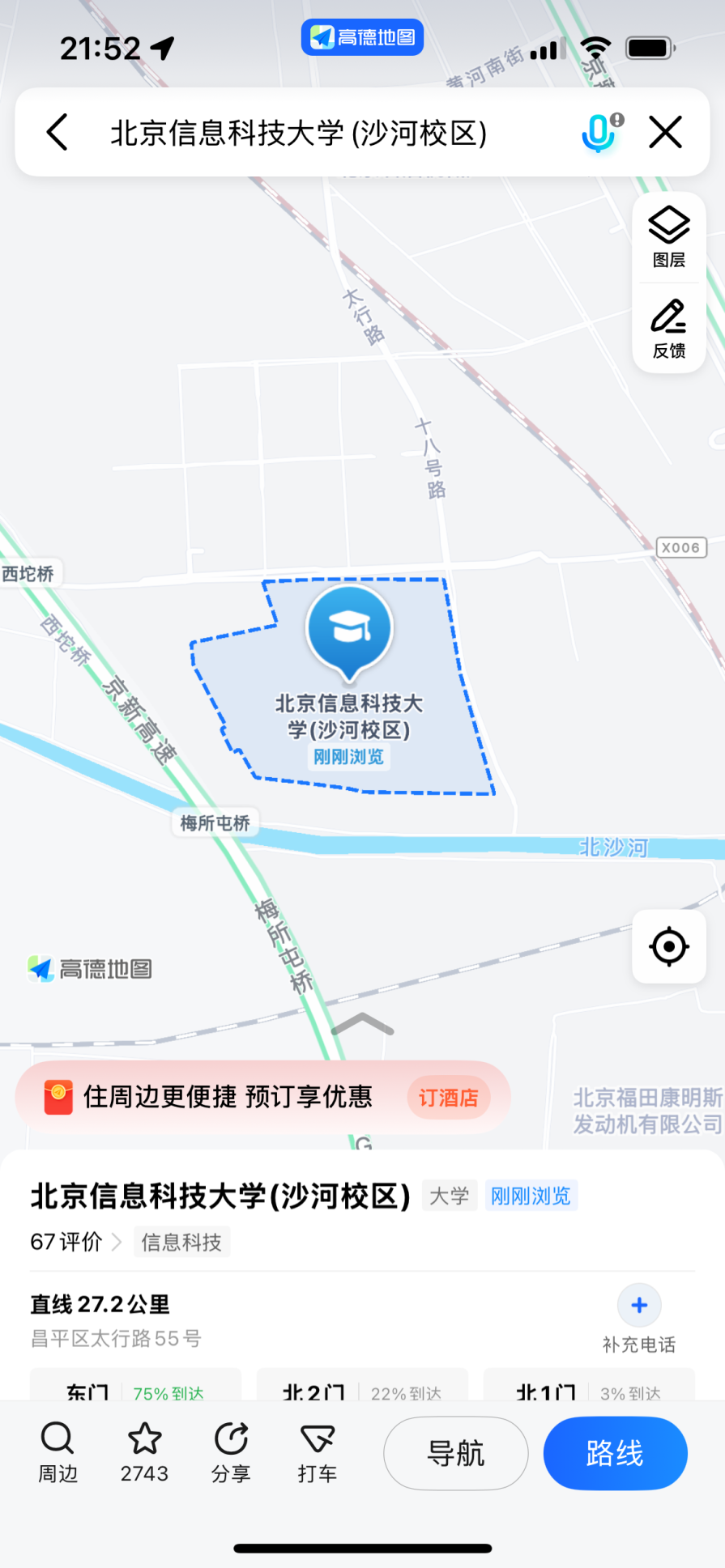Save this place with the star icon
The width and height of the screenshot is (725, 1568).
pyautogui.click(x=144, y=1452)
